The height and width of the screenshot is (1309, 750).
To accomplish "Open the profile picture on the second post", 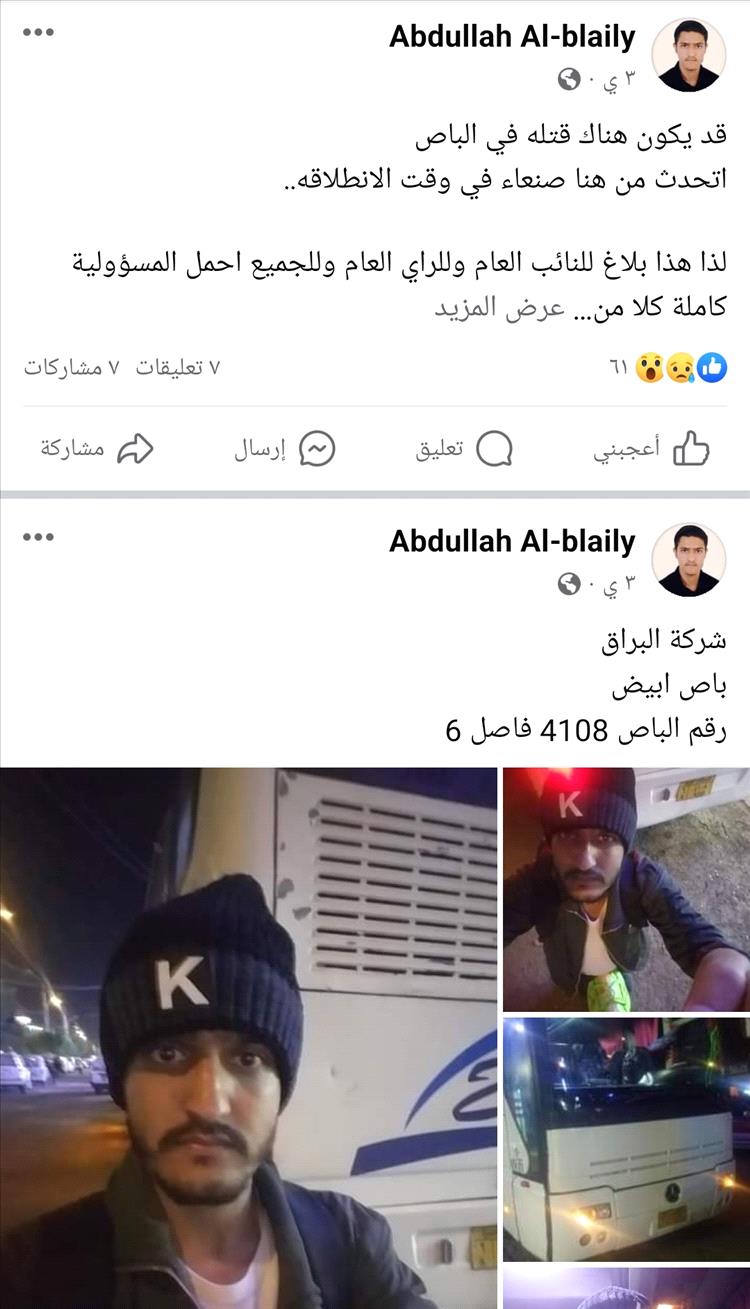I will (688, 559).
